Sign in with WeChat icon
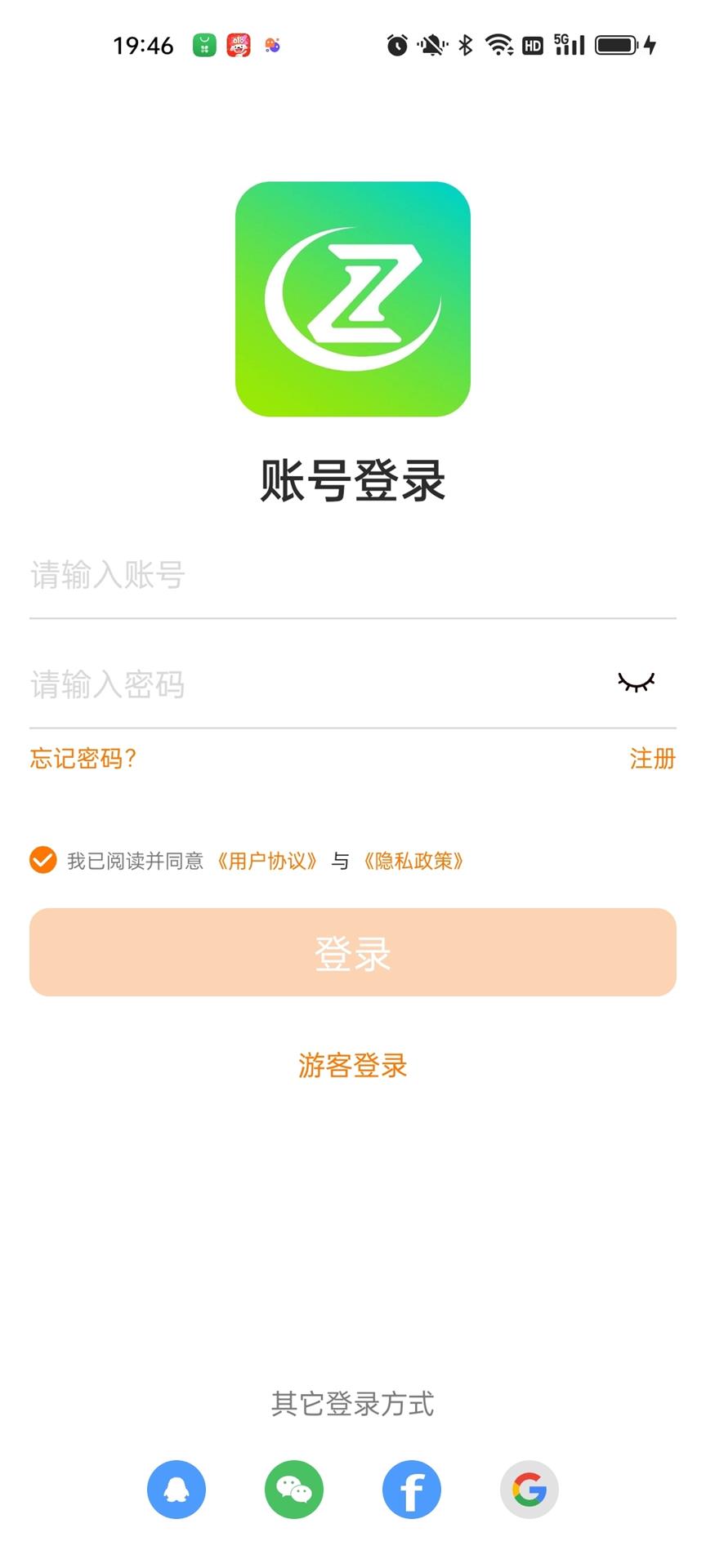Viewport: 706px width, 1568px height. click(x=294, y=1490)
